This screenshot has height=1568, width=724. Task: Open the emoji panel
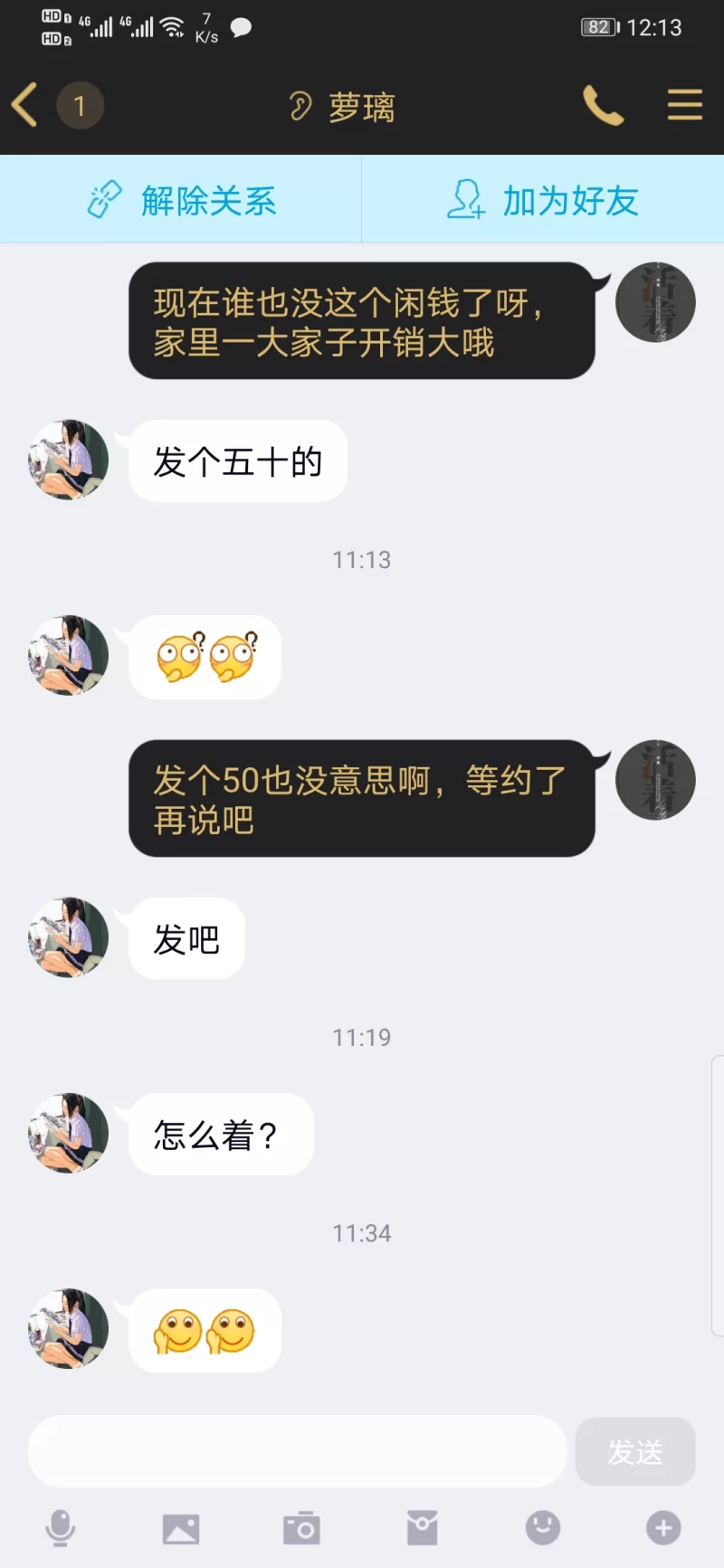click(x=543, y=1528)
